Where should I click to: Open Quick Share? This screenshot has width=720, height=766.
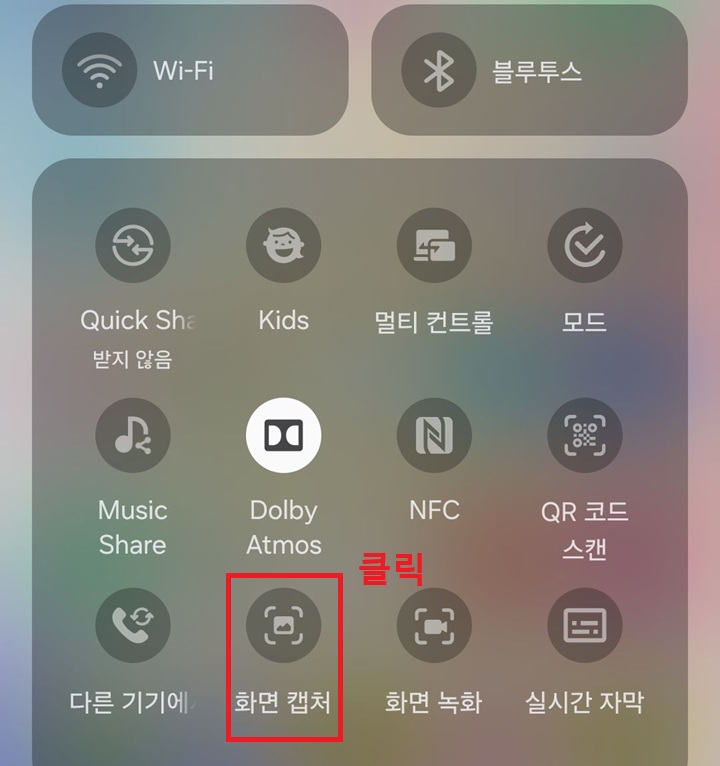(x=133, y=246)
